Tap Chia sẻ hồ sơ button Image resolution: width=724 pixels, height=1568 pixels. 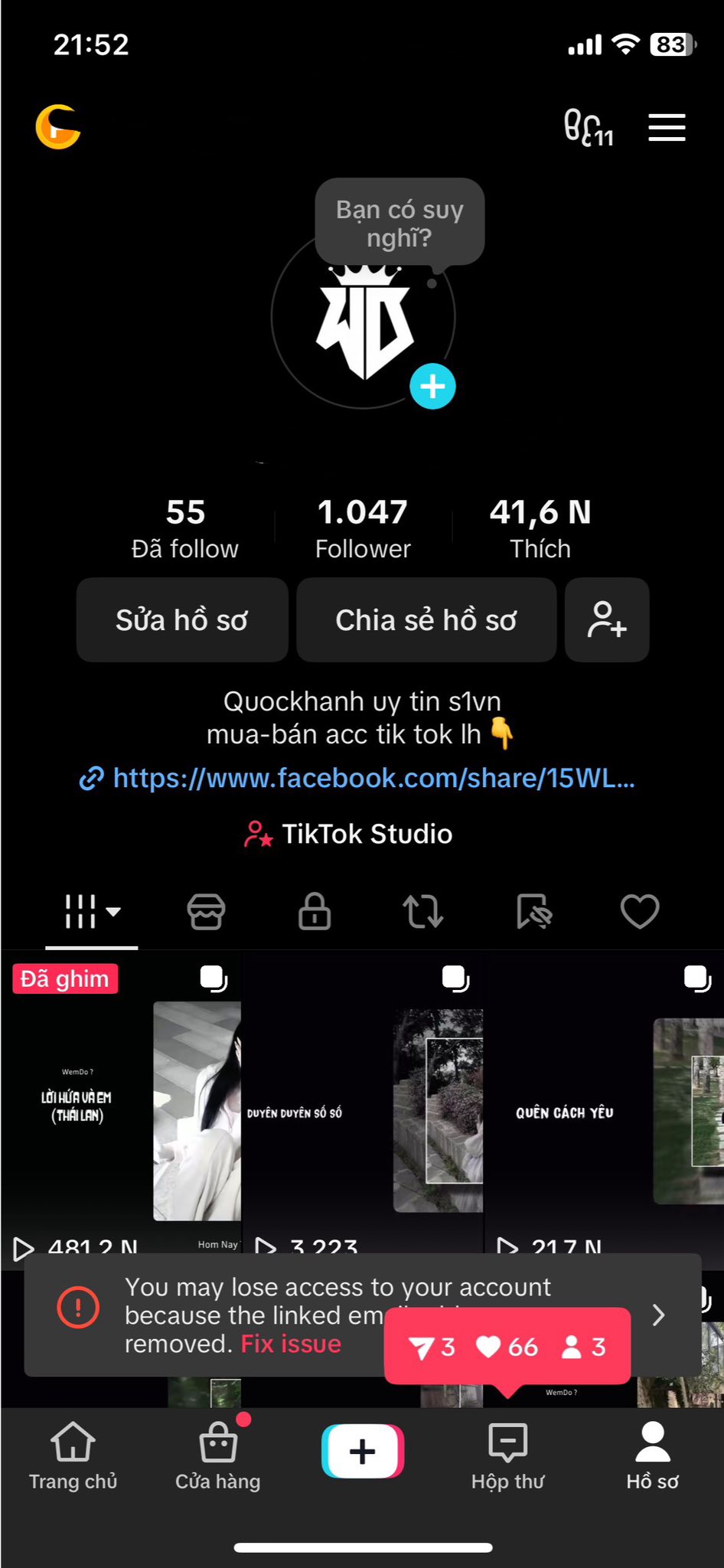(x=426, y=619)
